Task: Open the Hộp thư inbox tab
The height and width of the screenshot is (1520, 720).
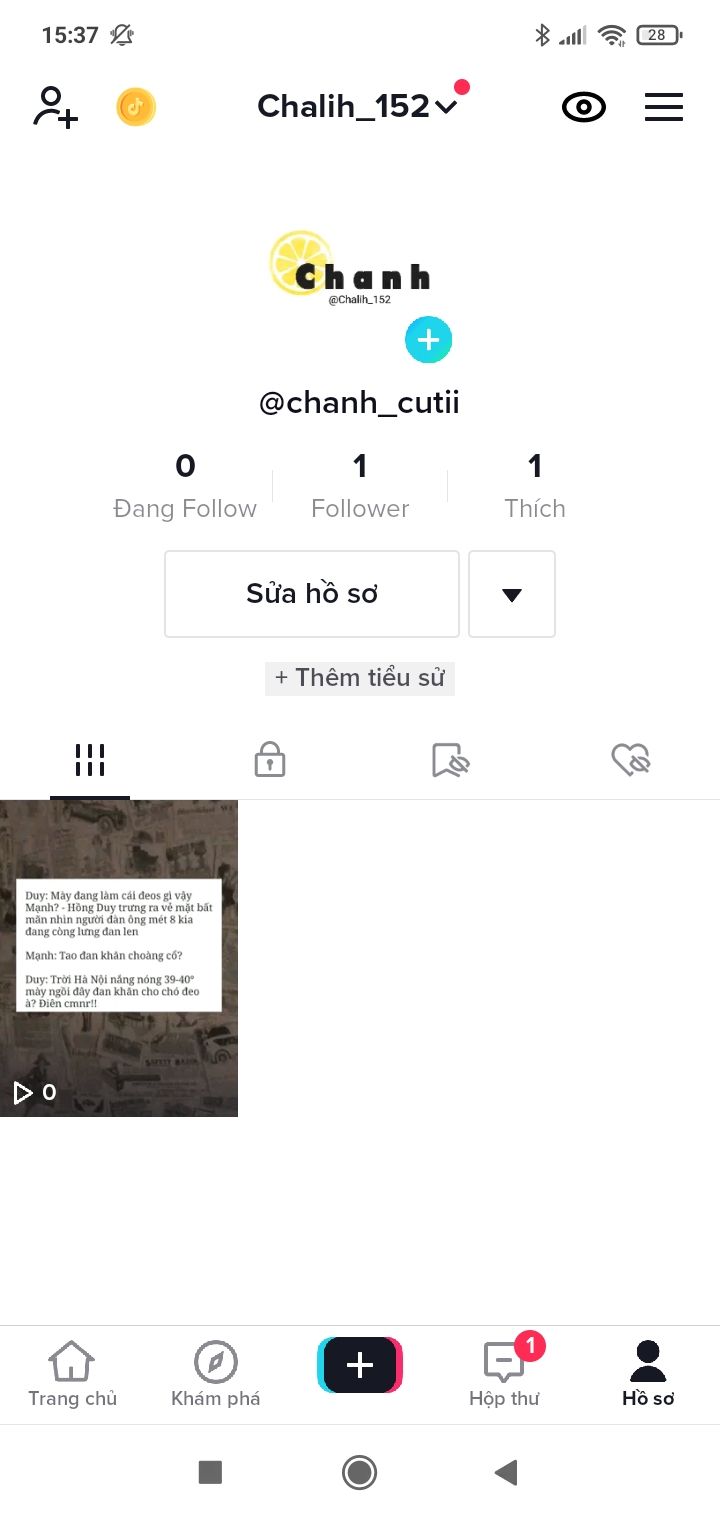Action: [x=504, y=1375]
